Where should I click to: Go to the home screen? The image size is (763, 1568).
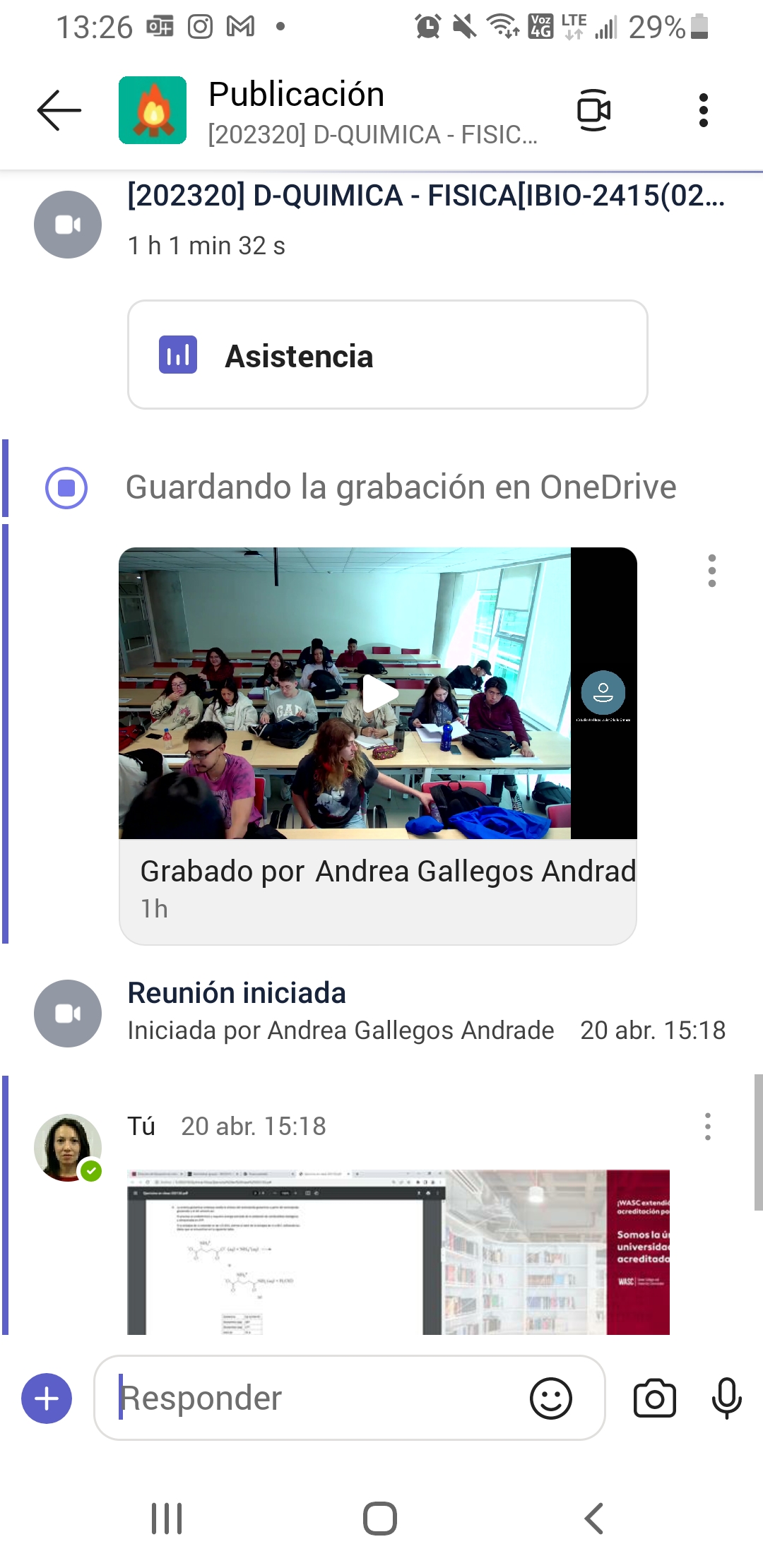380,1519
